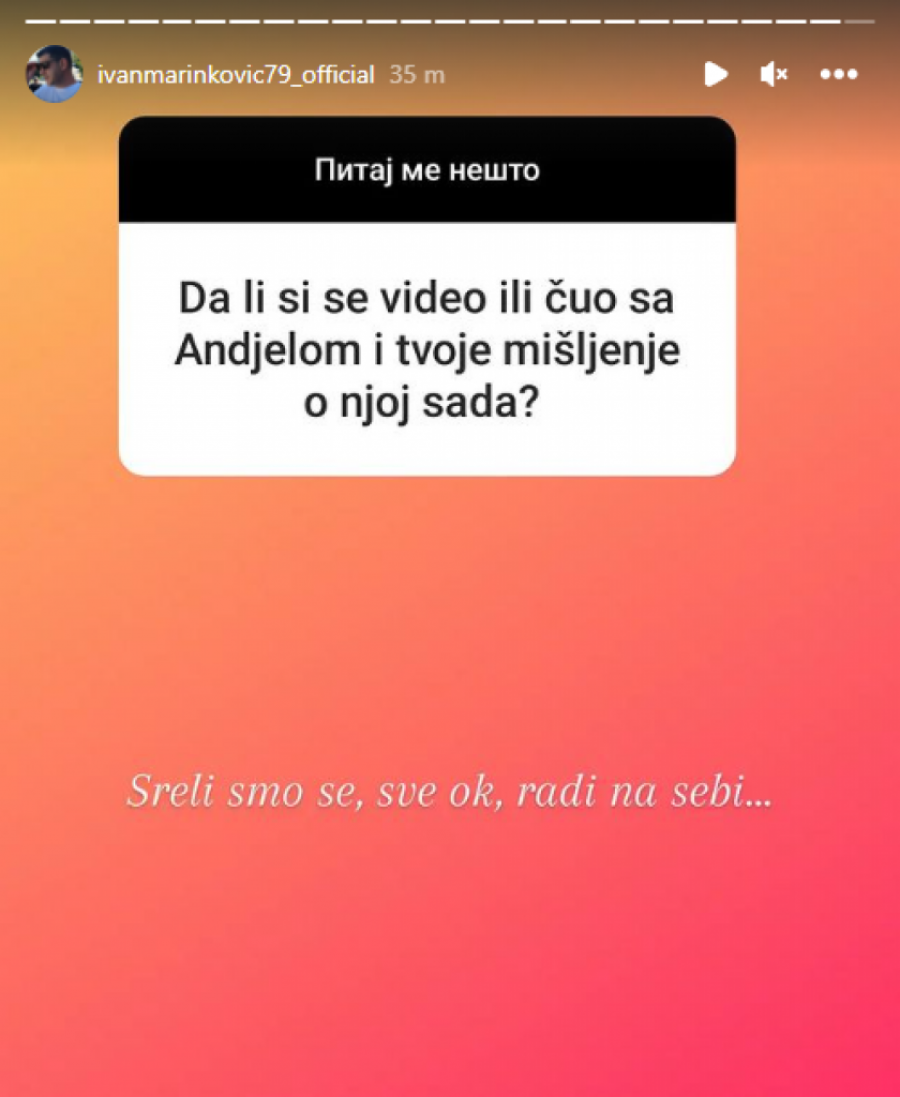Viewport: 900px width, 1097px height.
Task: Open the three-dot options menu
Action: pos(838,74)
